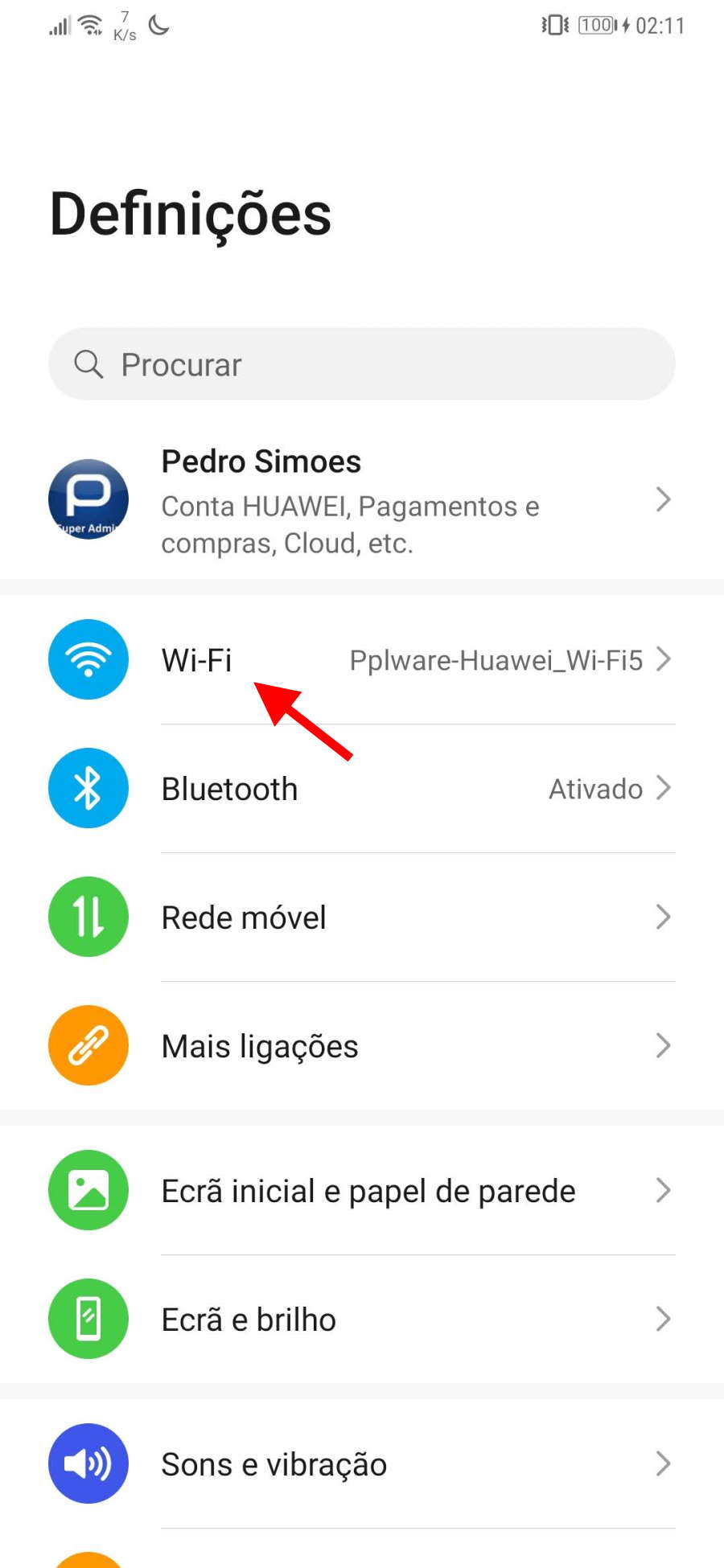
Task: Open Bluetooth settings
Action: 362,788
